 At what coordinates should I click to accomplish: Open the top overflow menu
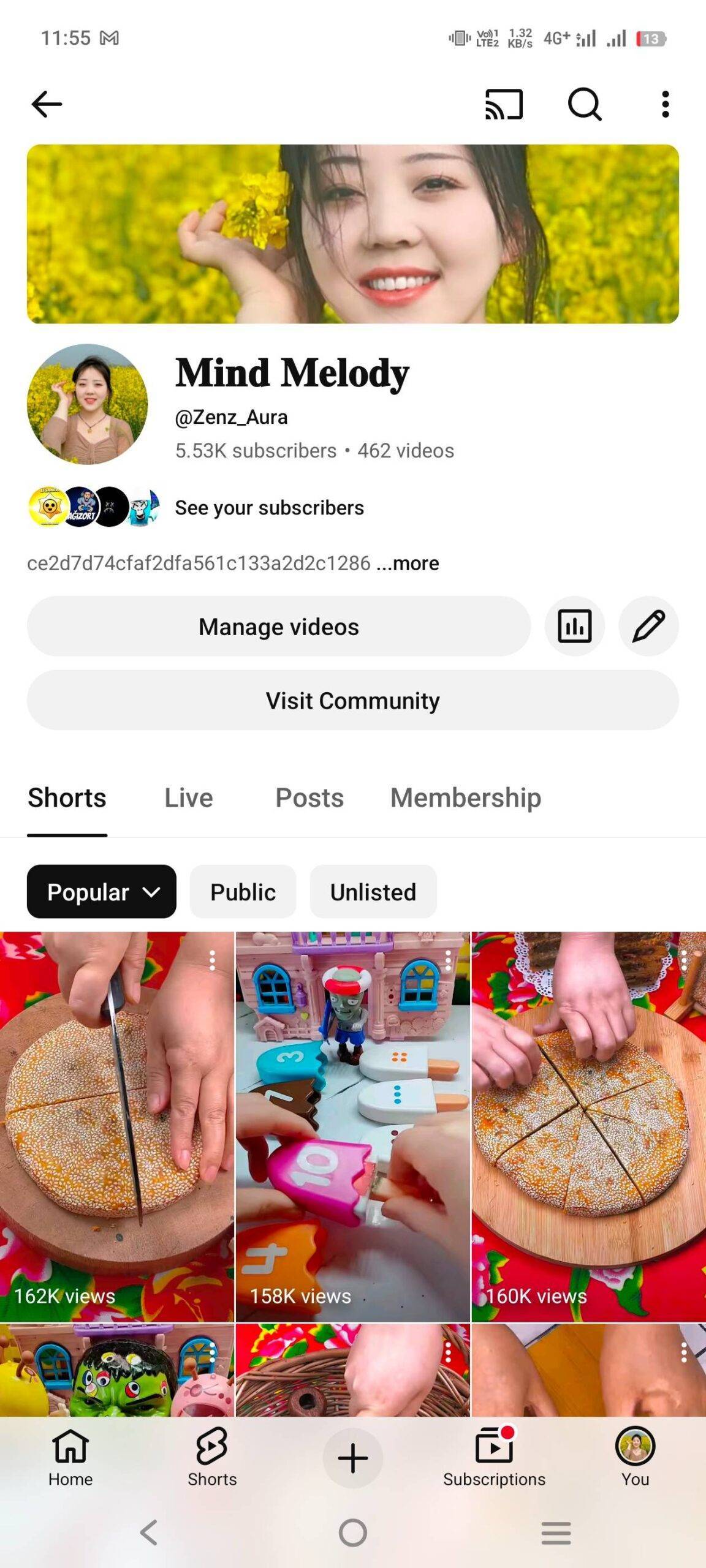pos(666,104)
